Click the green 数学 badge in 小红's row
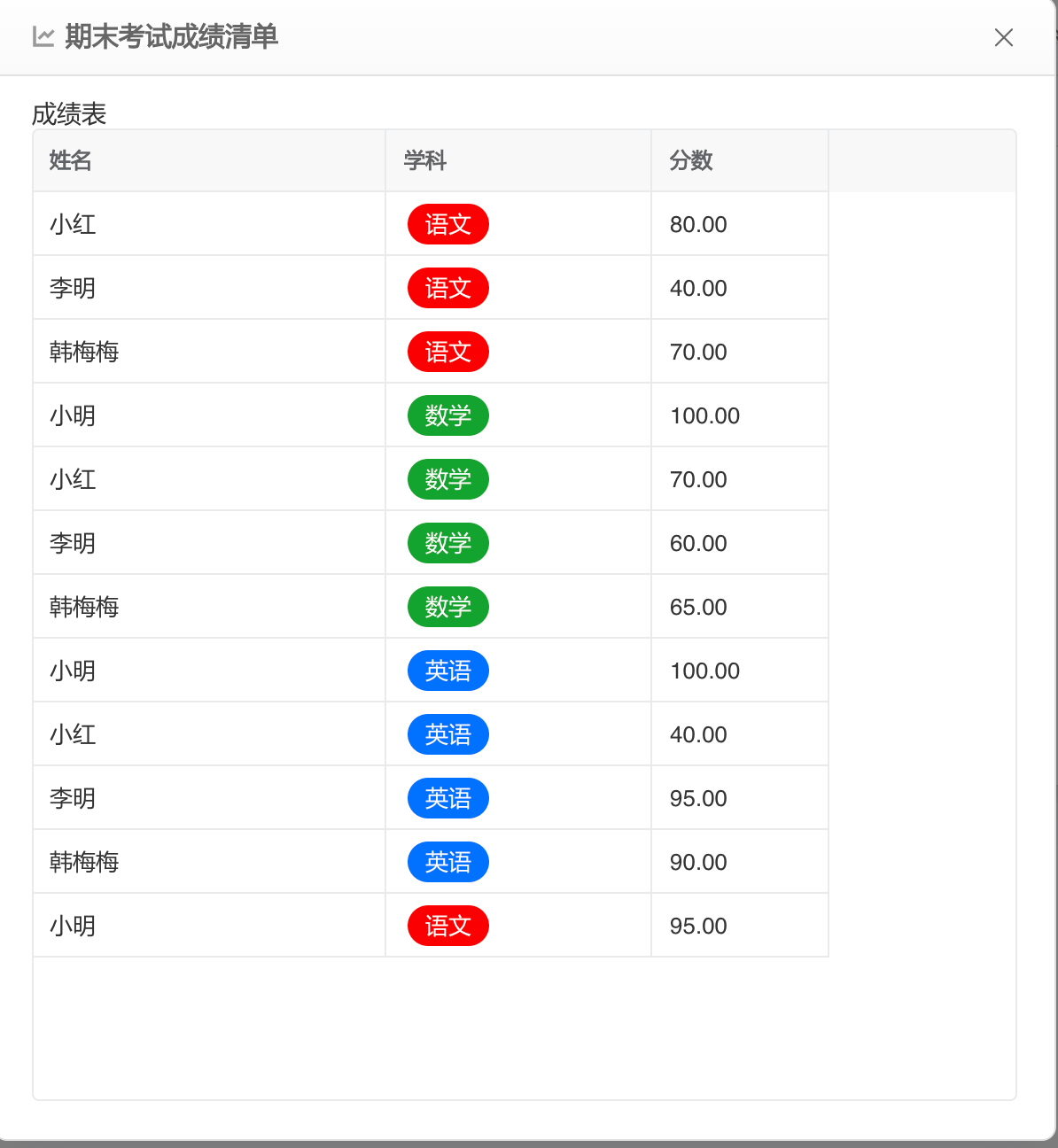1058x1148 pixels. click(447, 479)
